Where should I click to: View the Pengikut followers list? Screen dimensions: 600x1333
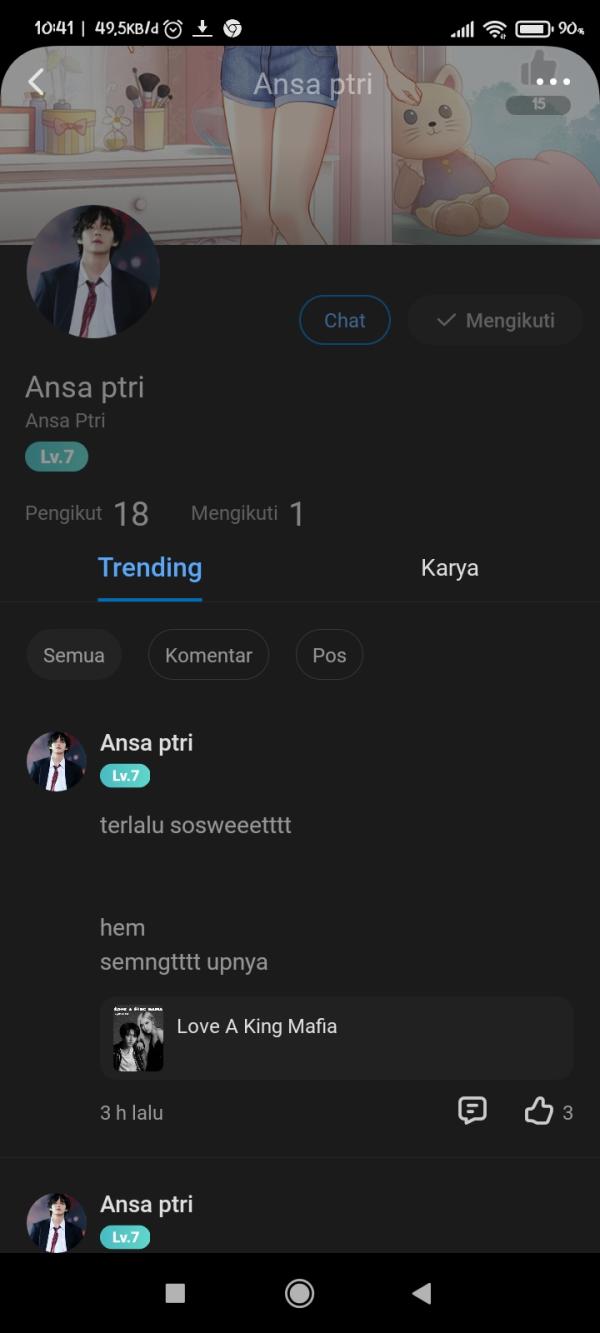[x=87, y=514]
